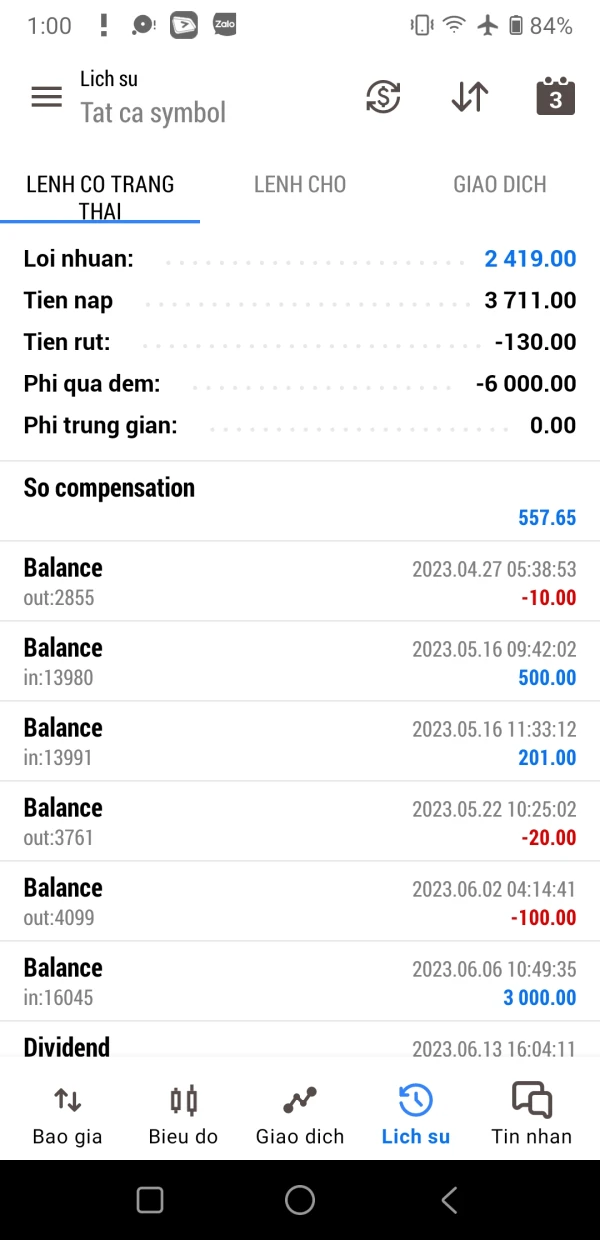Go to the Bao gia tab
The image size is (600, 1240).
(67, 1114)
